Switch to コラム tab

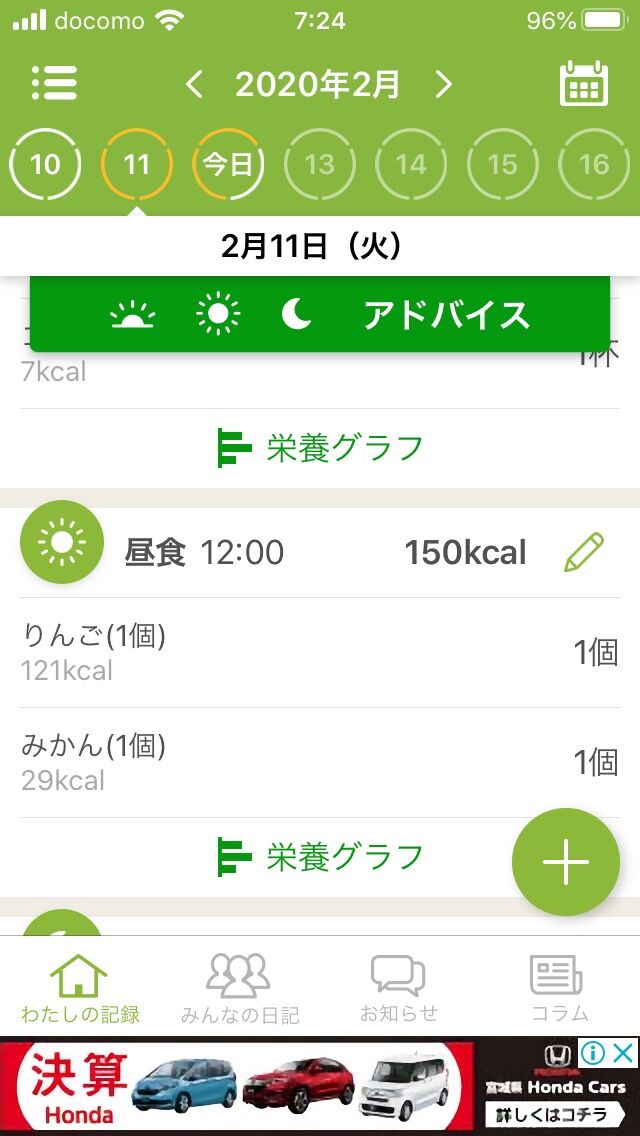point(558,988)
